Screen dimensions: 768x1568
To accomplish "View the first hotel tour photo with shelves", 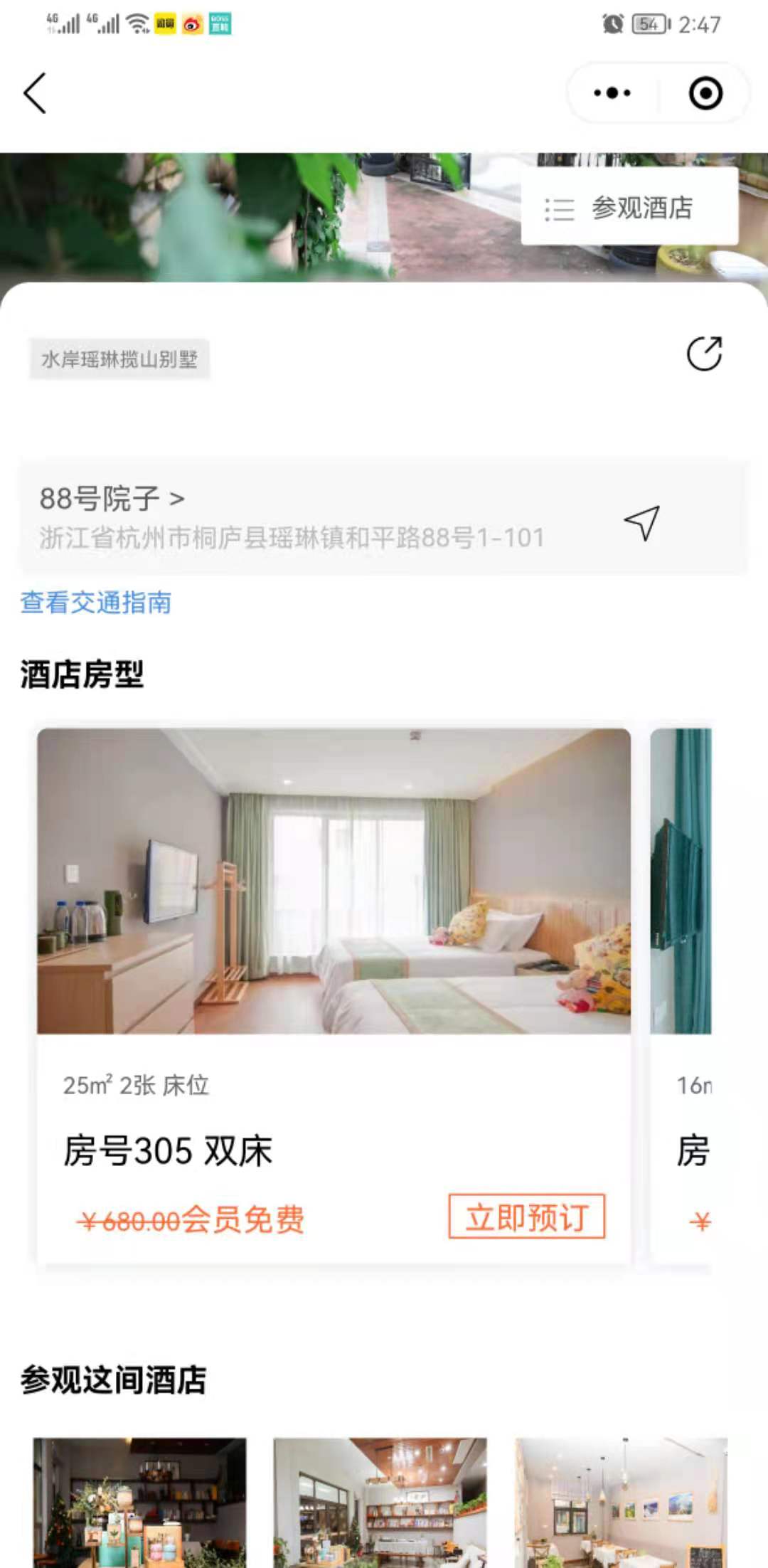I will (x=140, y=1501).
